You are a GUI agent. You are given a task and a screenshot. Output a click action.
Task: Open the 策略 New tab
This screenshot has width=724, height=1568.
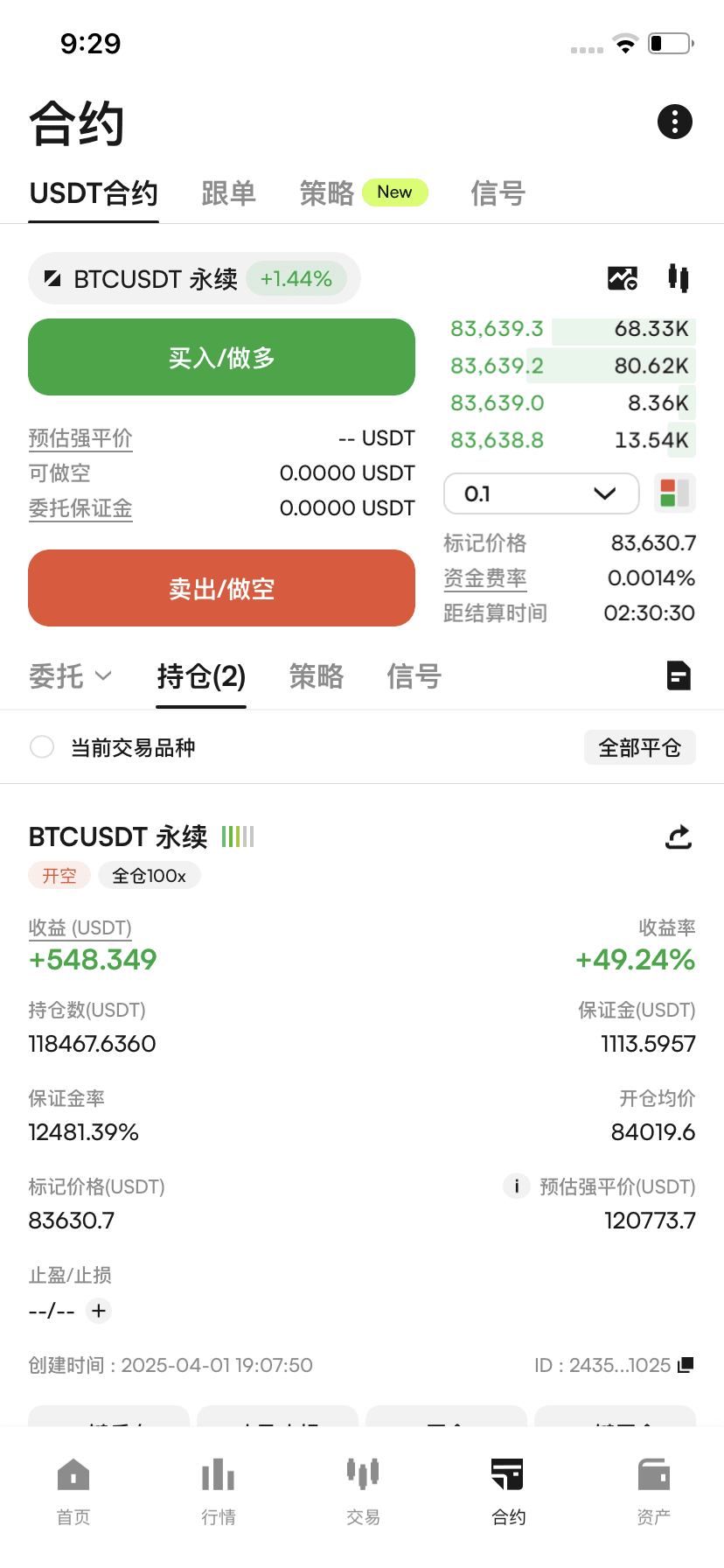(363, 193)
